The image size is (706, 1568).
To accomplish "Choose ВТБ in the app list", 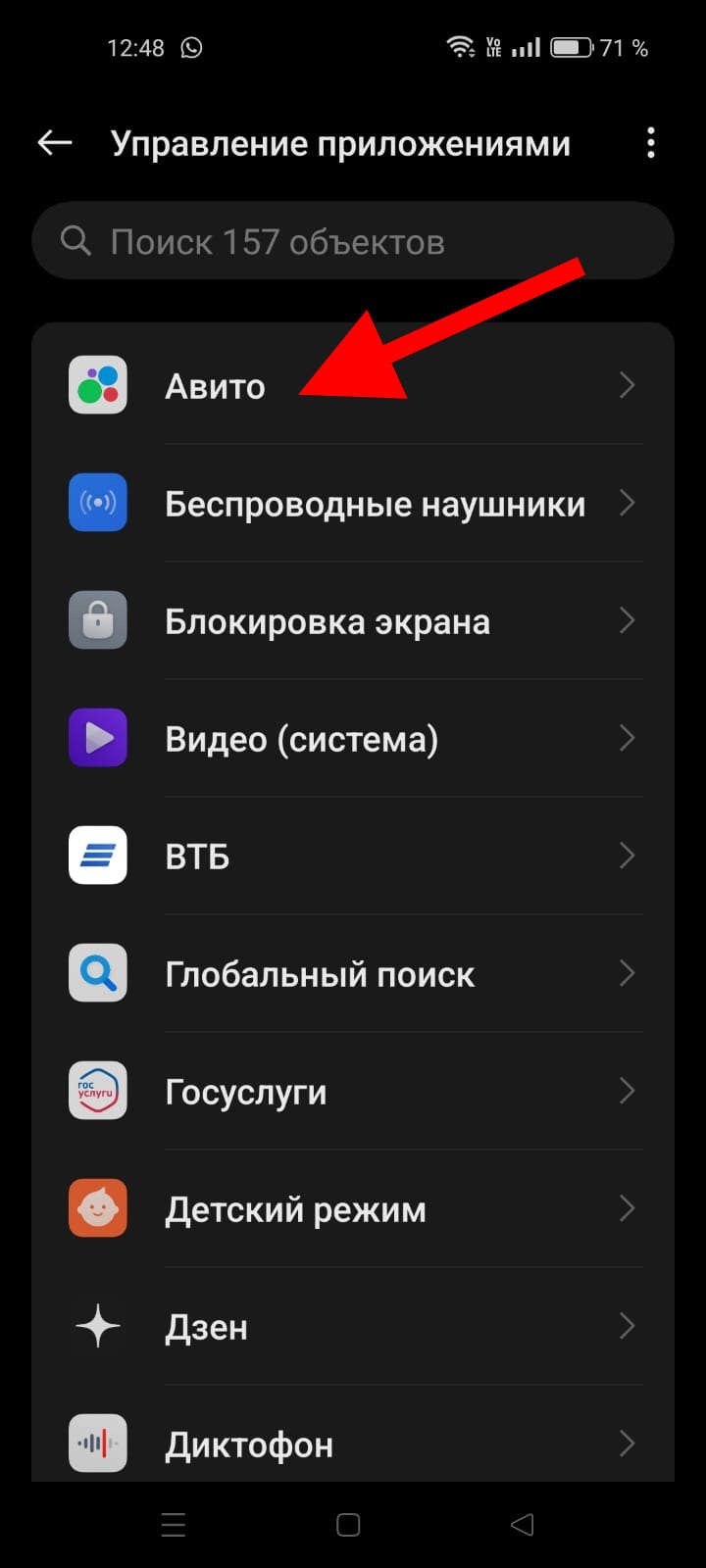I will click(x=353, y=857).
